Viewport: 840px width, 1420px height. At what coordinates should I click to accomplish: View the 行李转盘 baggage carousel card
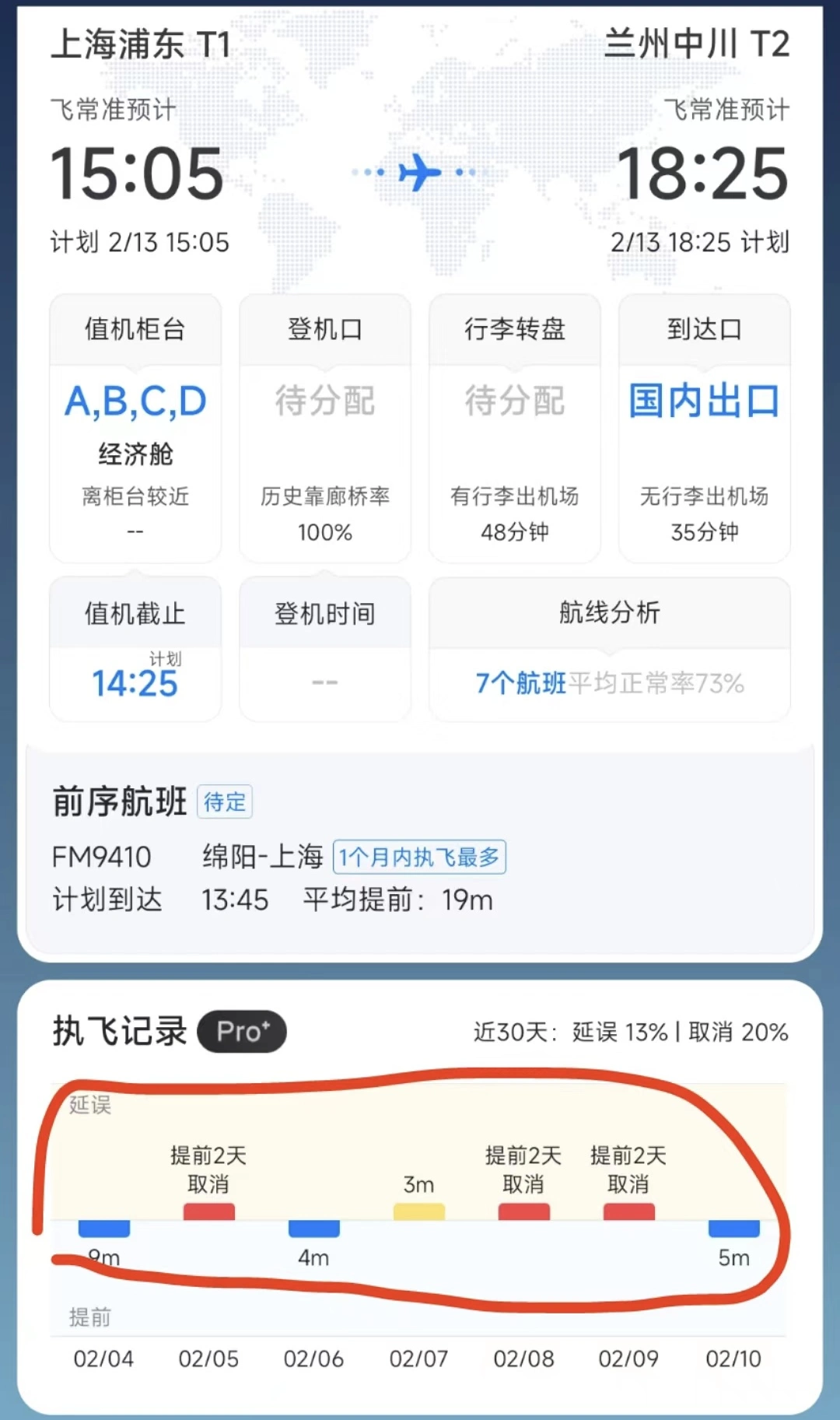(x=515, y=428)
